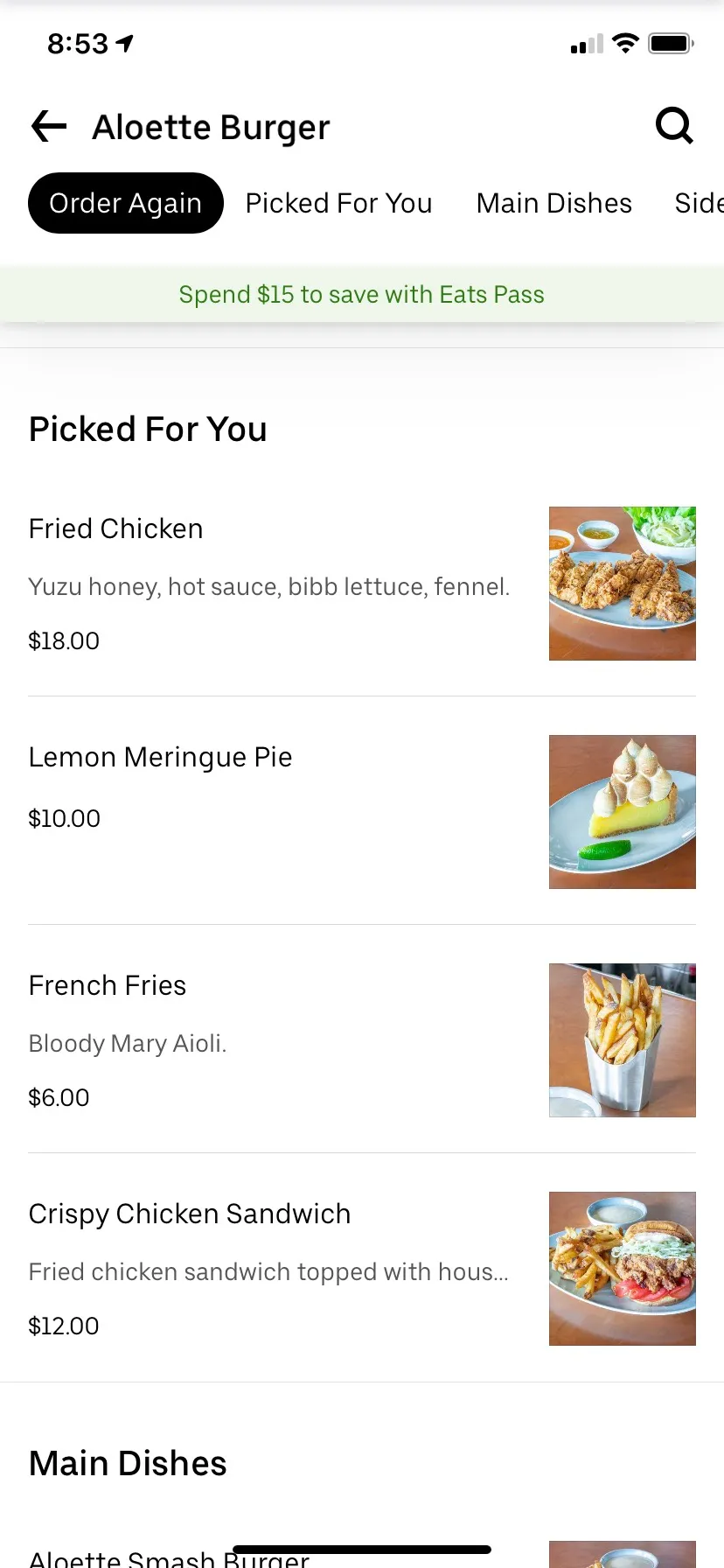Tap the Eats Pass savings banner
Viewport: 724px width, 1568px height.
(x=362, y=295)
